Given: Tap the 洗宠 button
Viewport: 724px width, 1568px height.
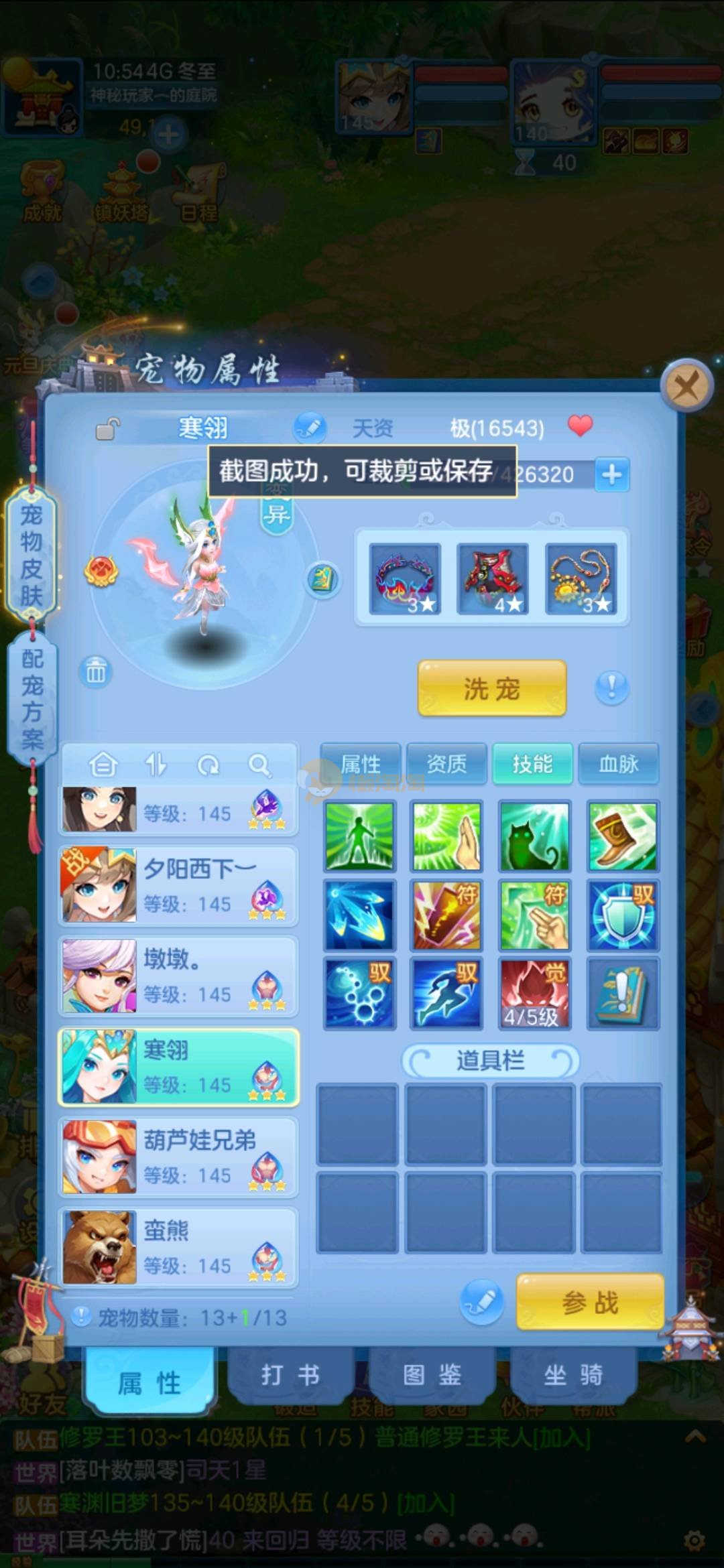Looking at the screenshot, I should 492,688.
